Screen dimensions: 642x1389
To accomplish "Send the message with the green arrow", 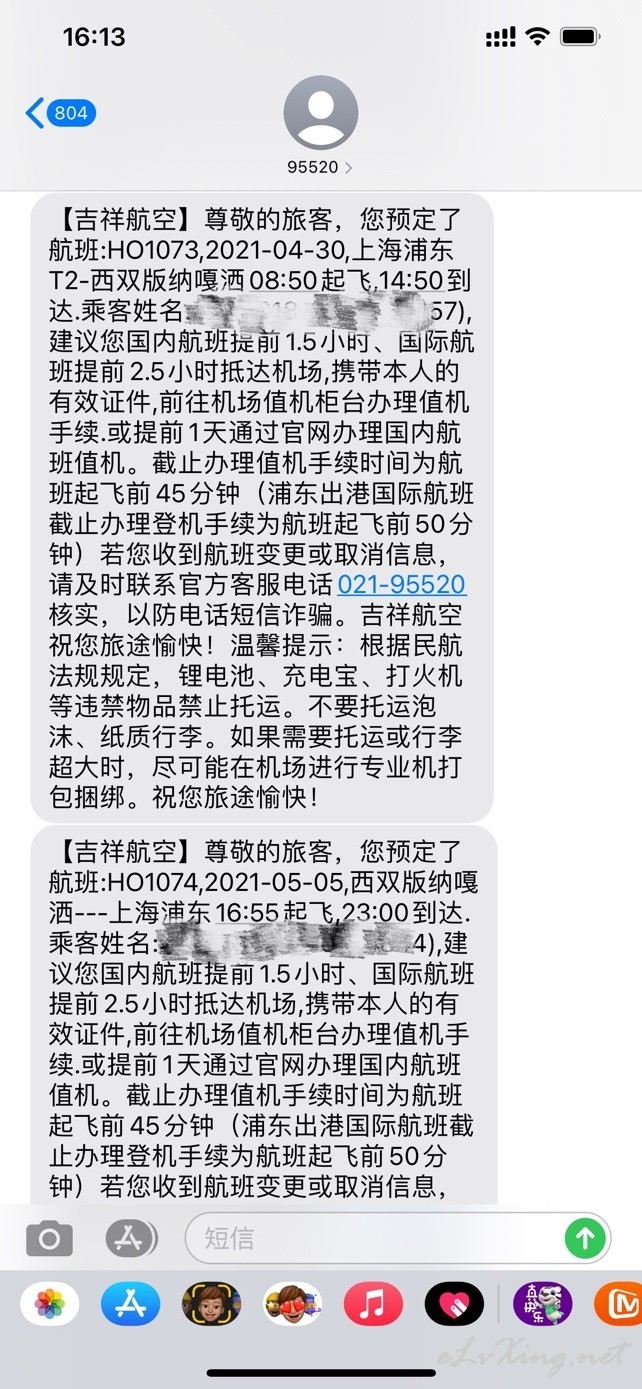I will pyautogui.click(x=586, y=1238).
